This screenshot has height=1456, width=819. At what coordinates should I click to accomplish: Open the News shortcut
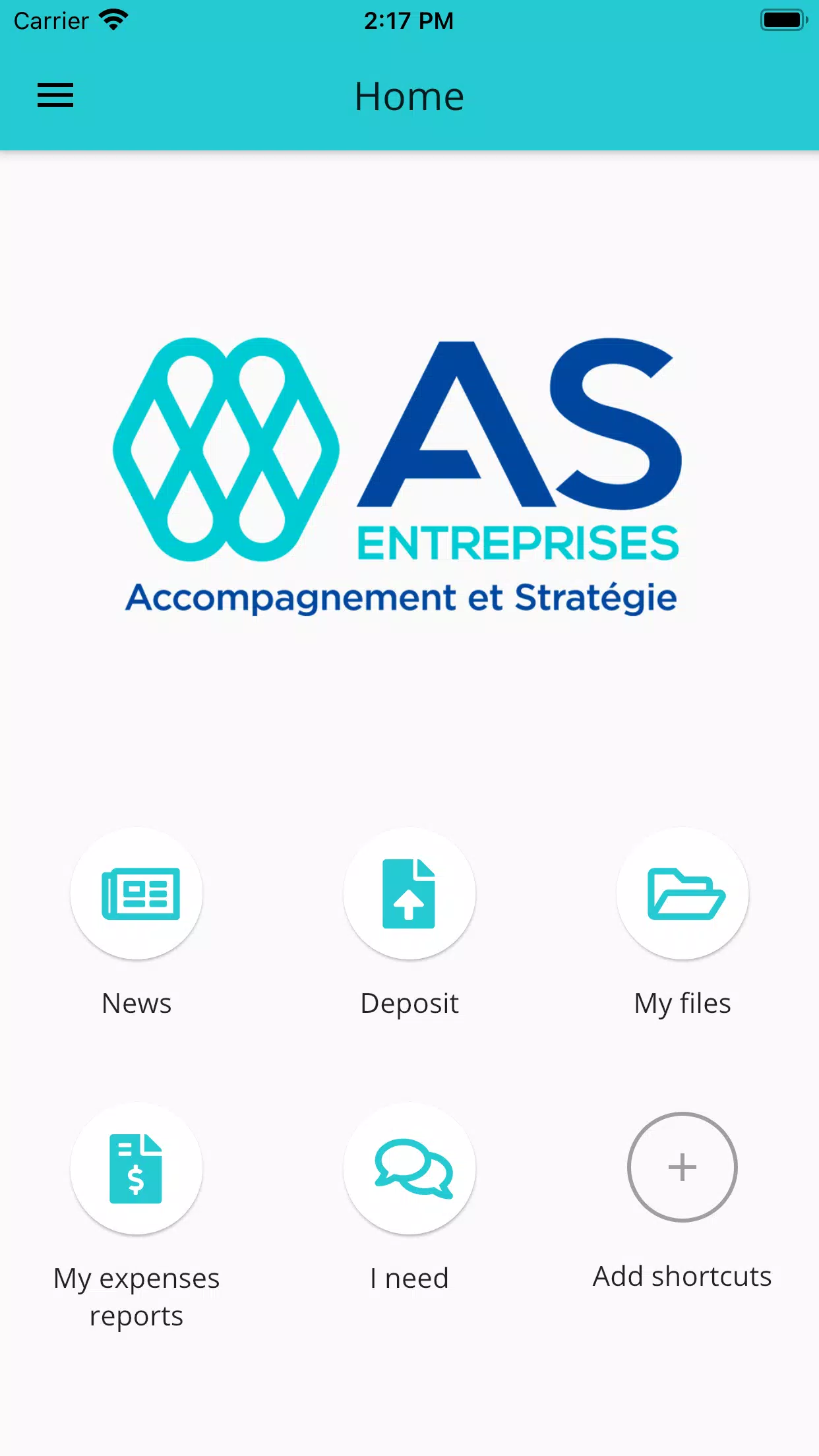136,894
